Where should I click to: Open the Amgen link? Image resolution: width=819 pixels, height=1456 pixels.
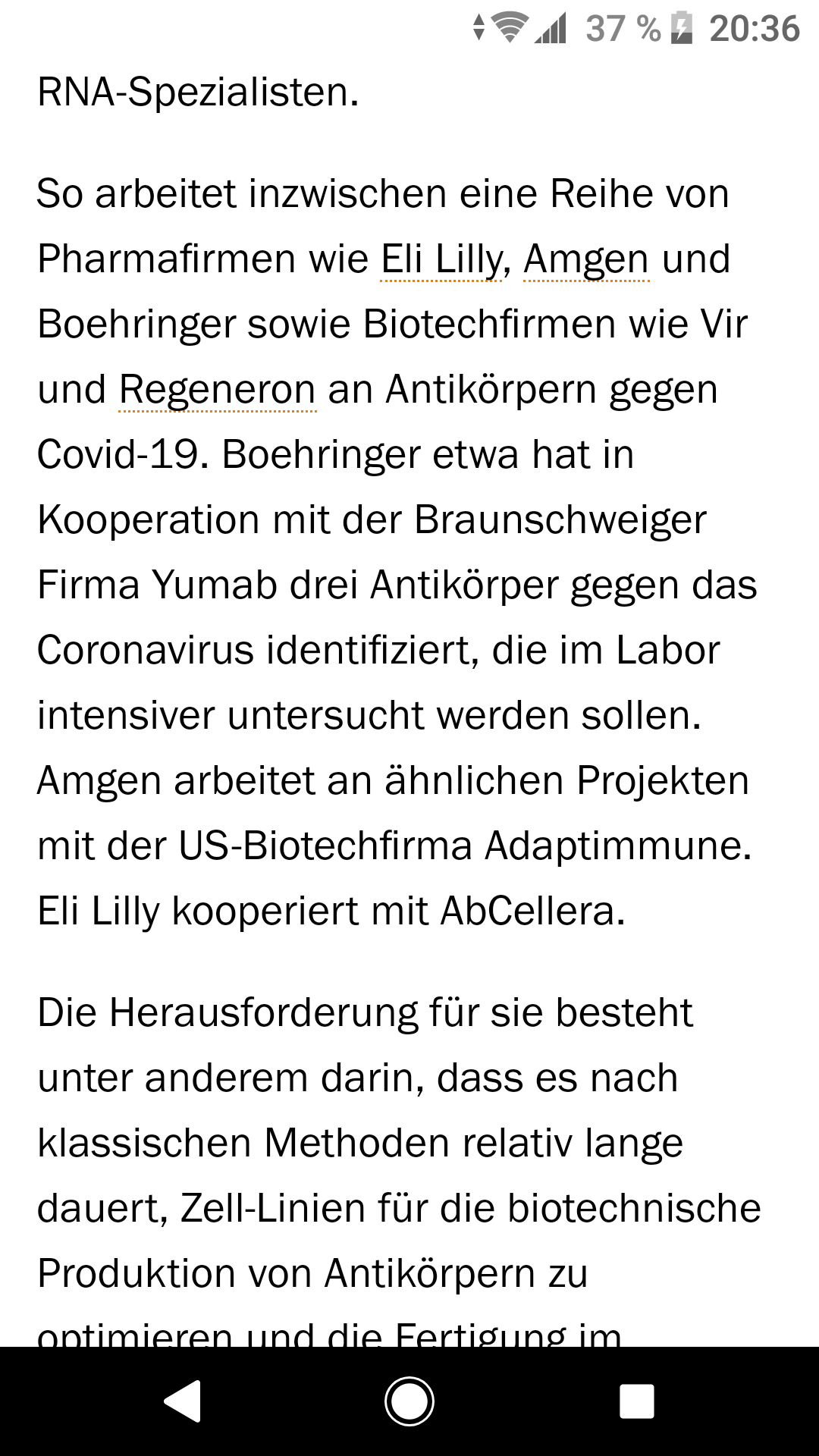[x=584, y=259]
